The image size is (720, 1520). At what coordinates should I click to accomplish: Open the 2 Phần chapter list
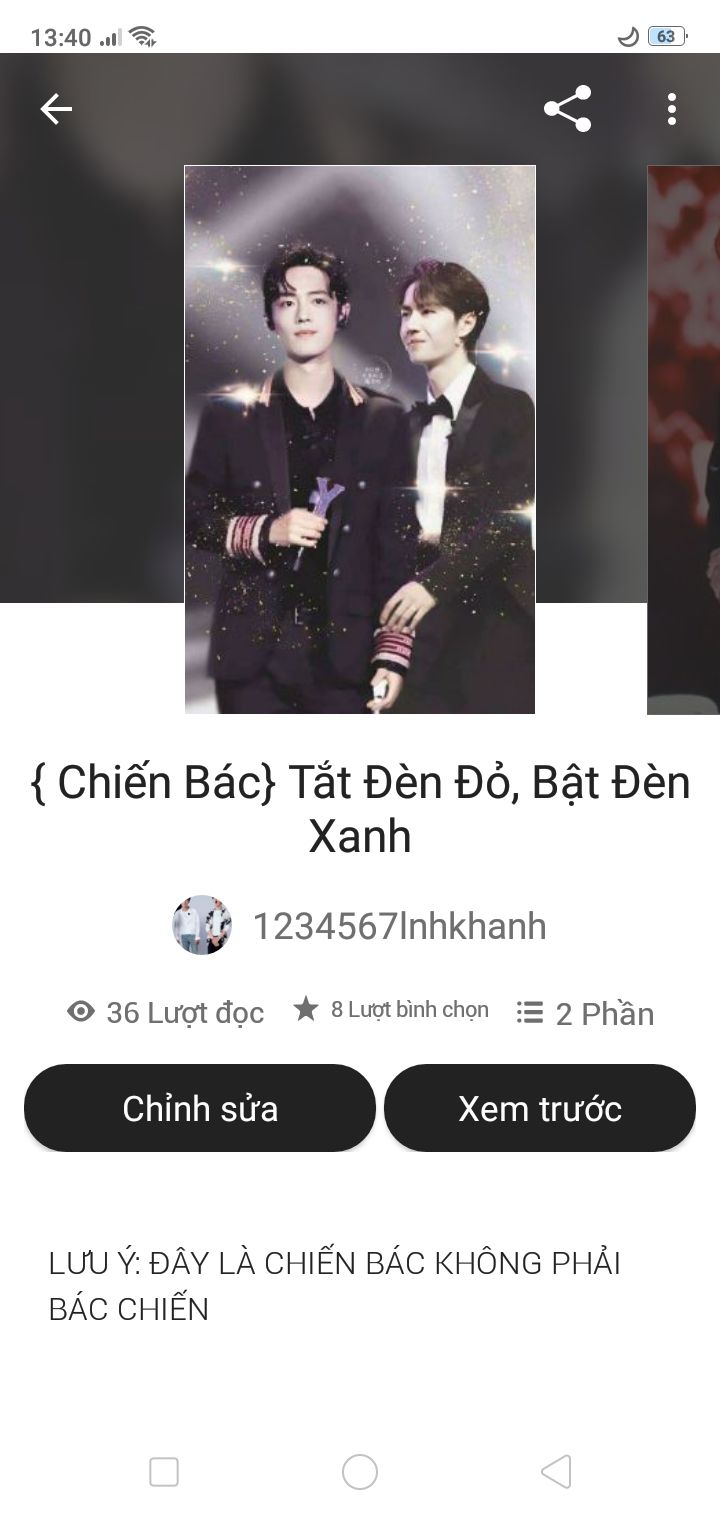pyautogui.click(x=585, y=1013)
